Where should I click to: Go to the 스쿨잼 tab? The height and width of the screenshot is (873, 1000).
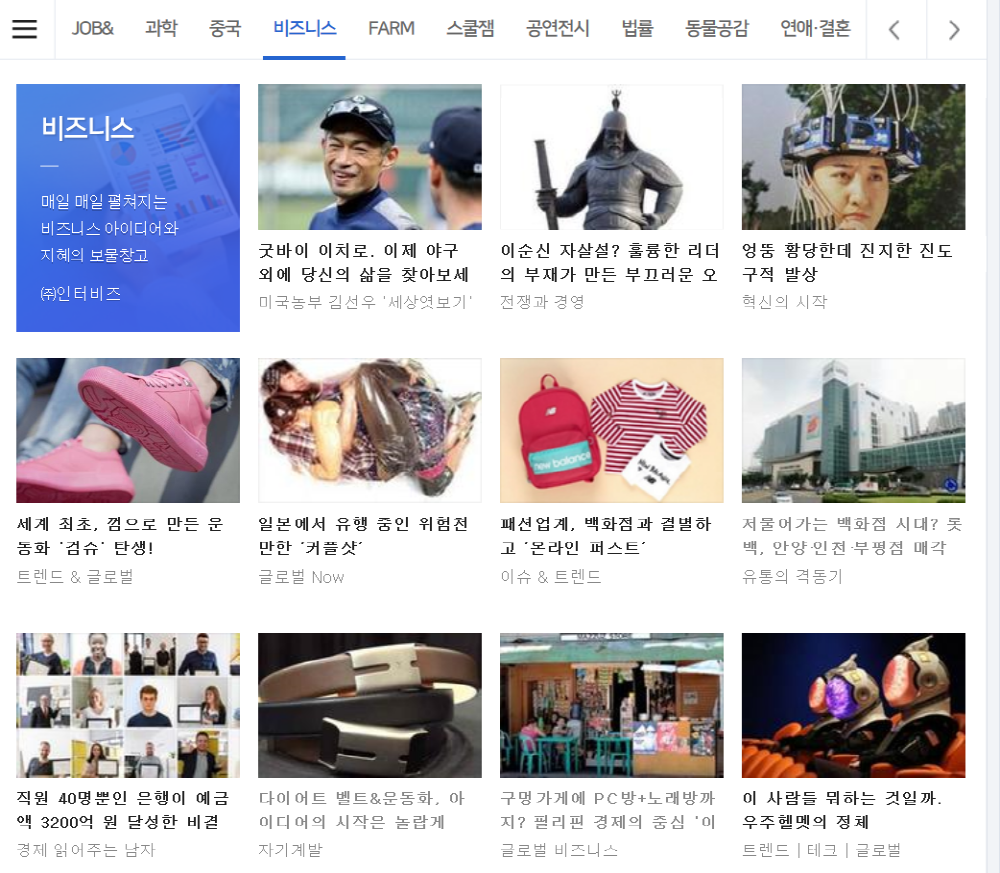pyautogui.click(x=470, y=29)
